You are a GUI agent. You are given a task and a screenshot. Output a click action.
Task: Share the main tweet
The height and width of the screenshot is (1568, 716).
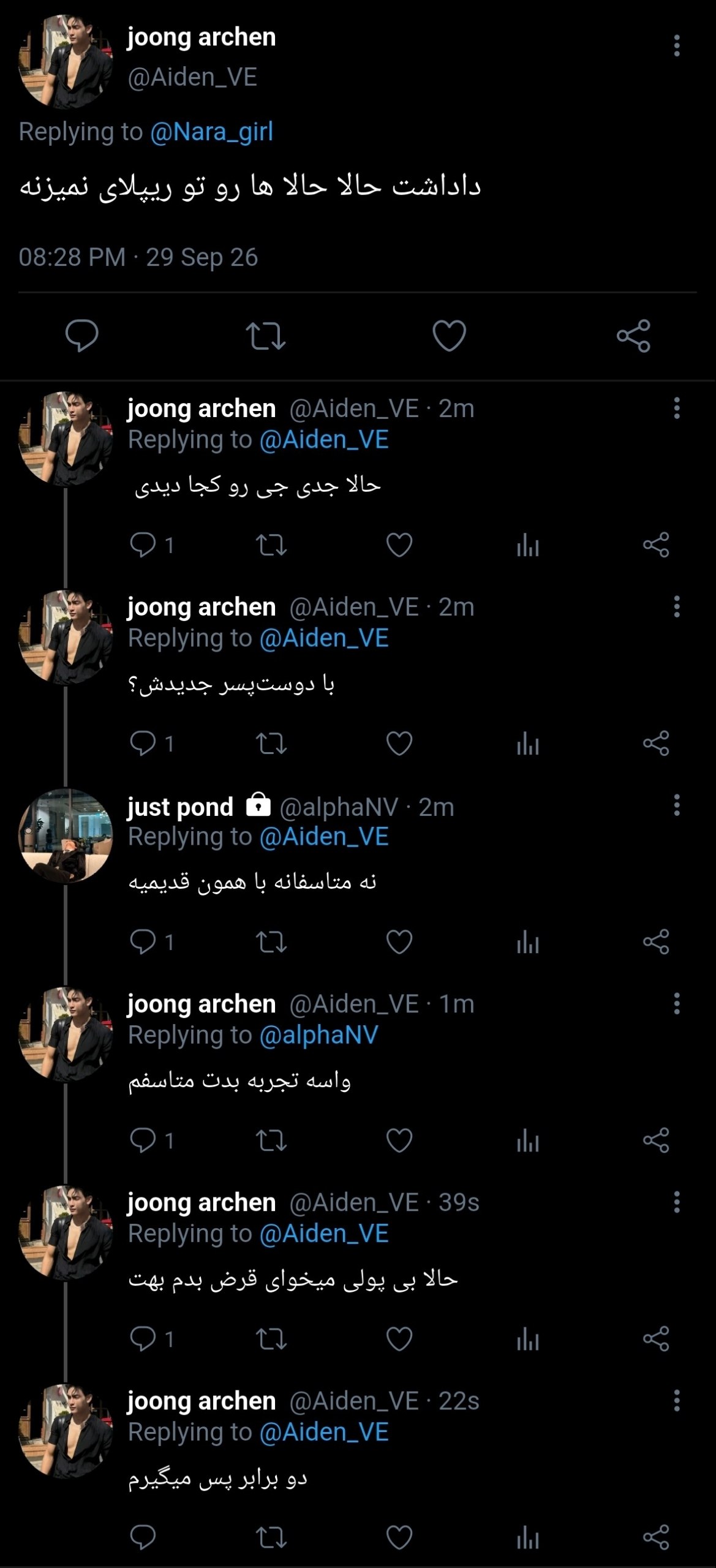(x=633, y=336)
